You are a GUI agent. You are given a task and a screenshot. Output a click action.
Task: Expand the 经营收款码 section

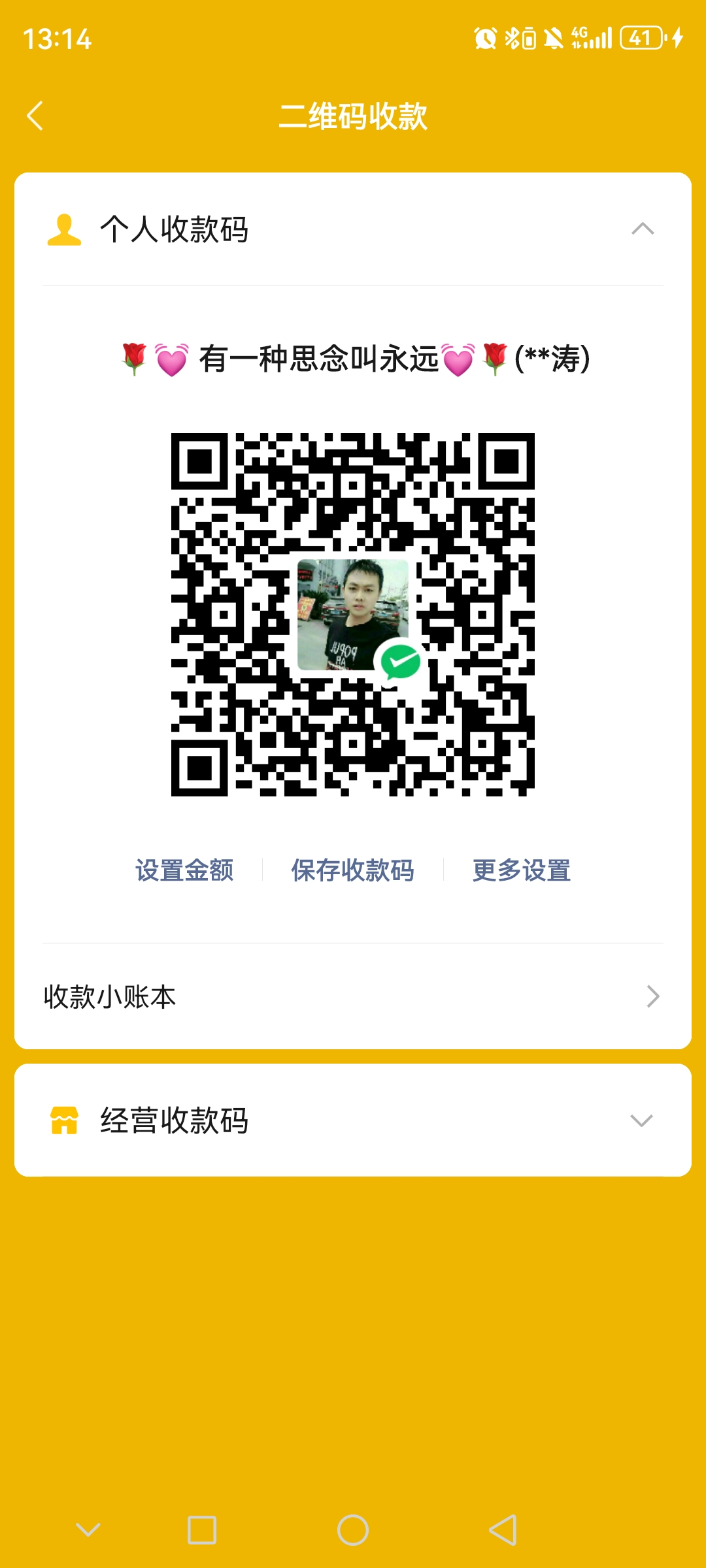tap(641, 1120)
